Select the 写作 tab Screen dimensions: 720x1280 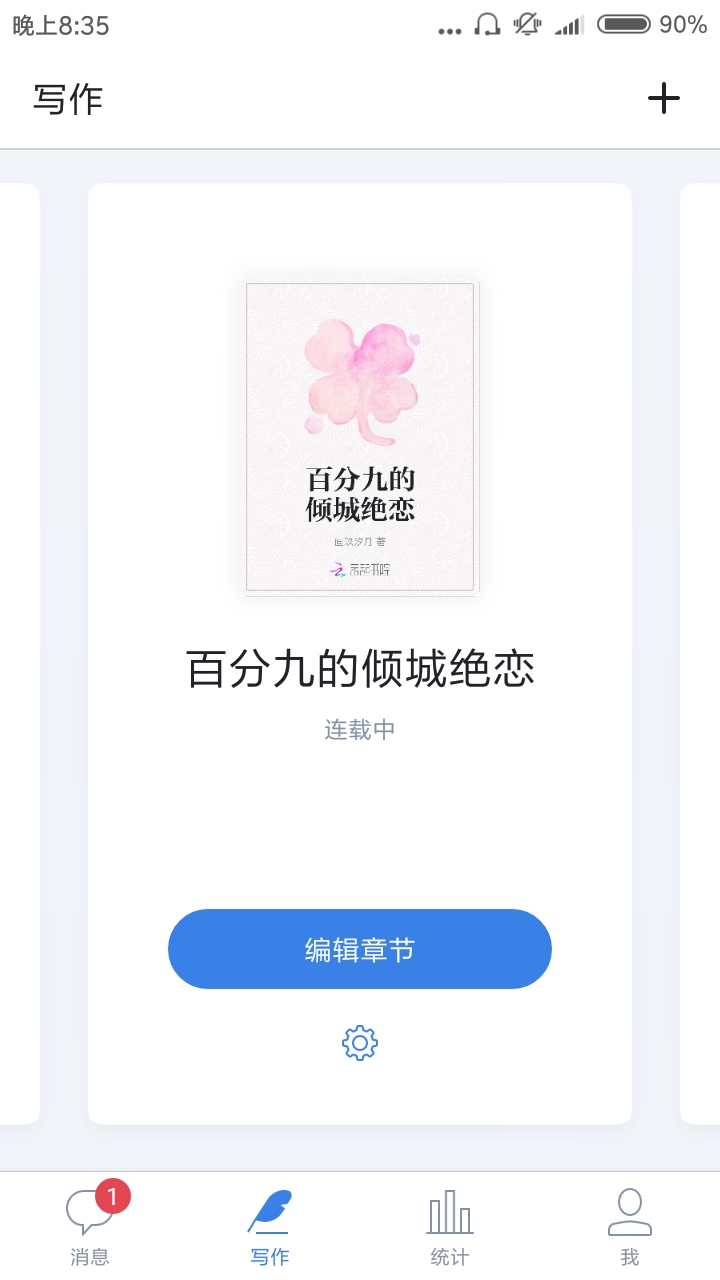270,1226
